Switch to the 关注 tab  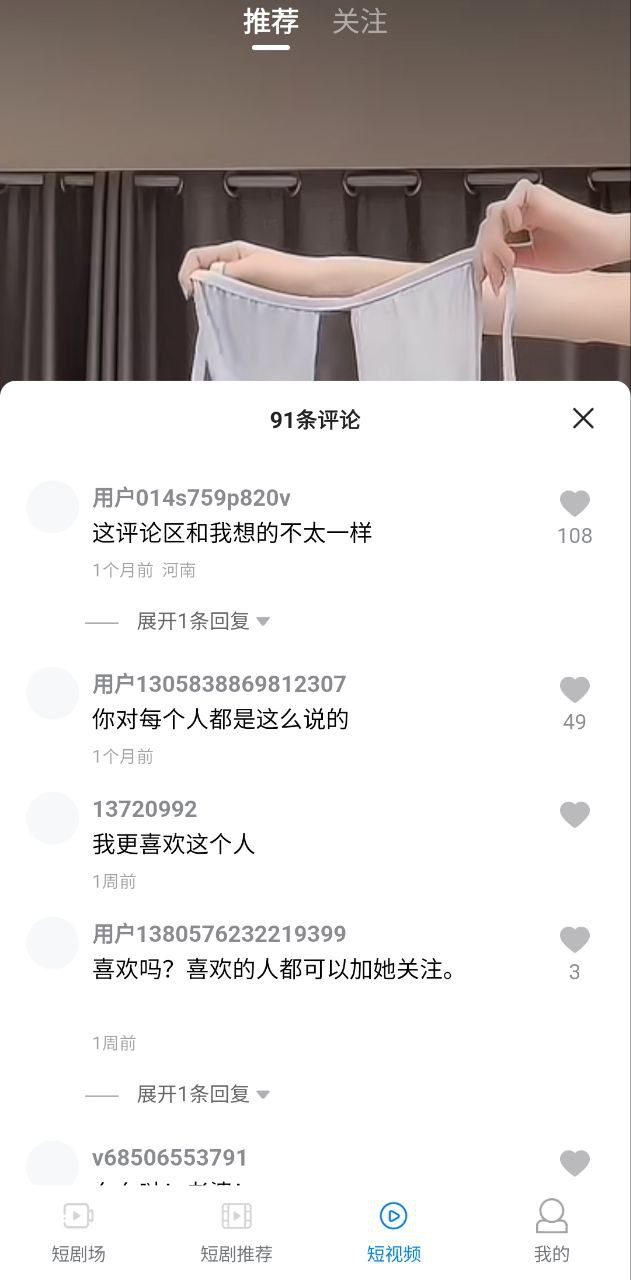(359, 21)
